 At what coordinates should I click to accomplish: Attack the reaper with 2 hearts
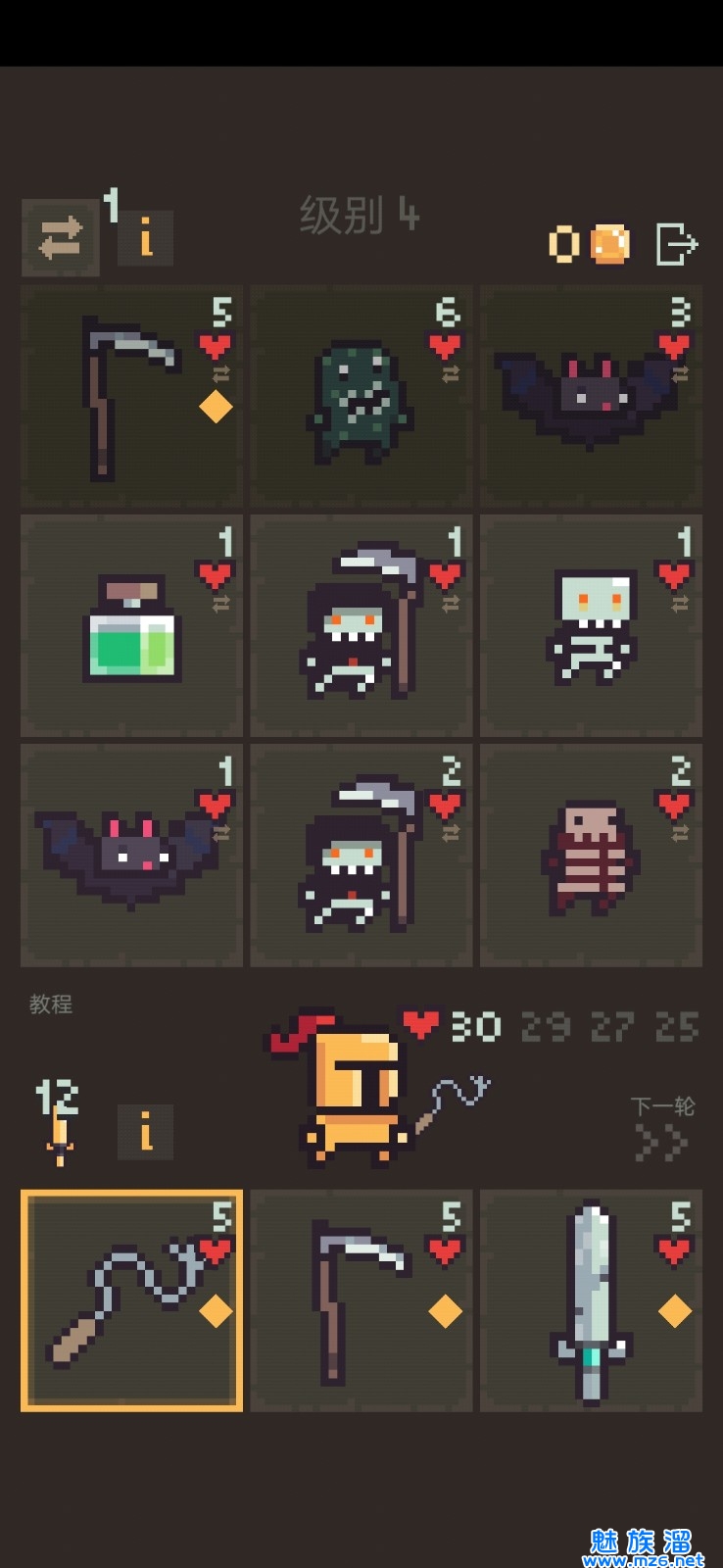[361, 856]
